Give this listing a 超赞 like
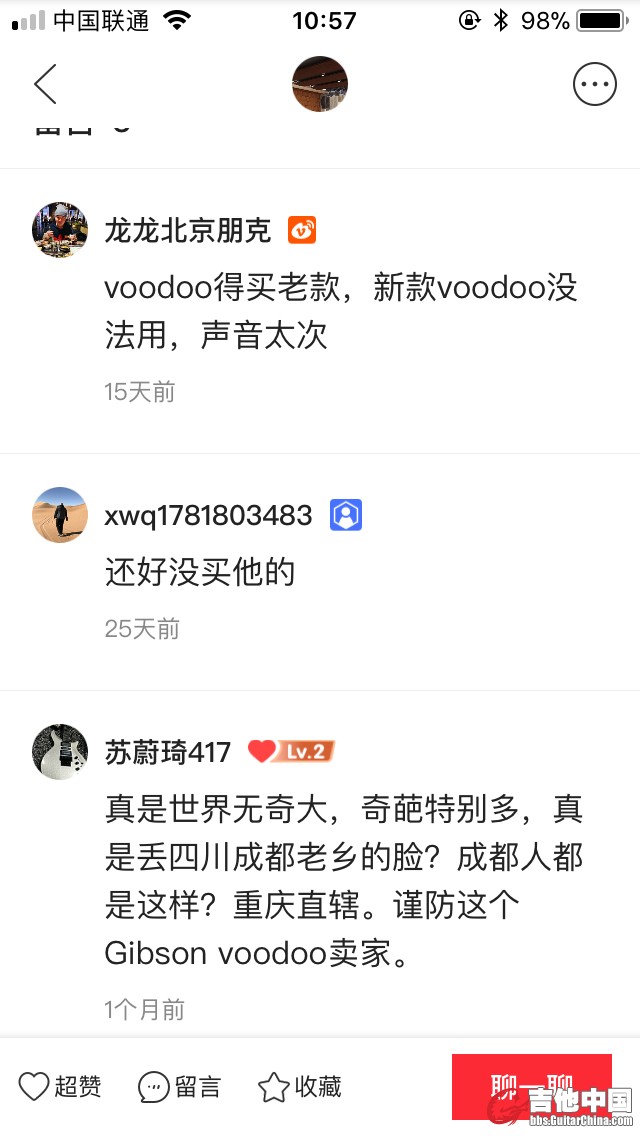The height and width of the screenshot is (1136, 640). tap(60, 1086)
